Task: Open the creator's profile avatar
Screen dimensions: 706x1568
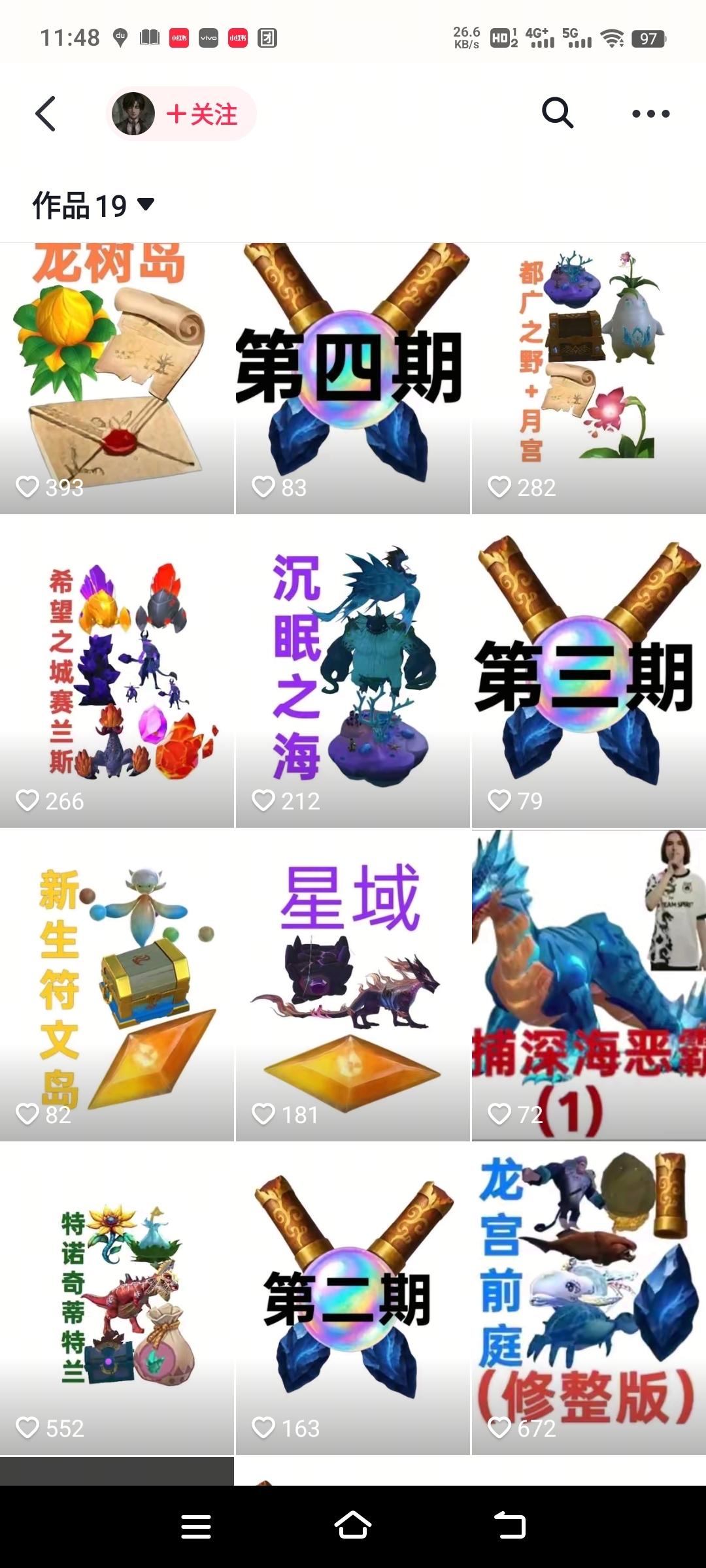Action: 133,114
